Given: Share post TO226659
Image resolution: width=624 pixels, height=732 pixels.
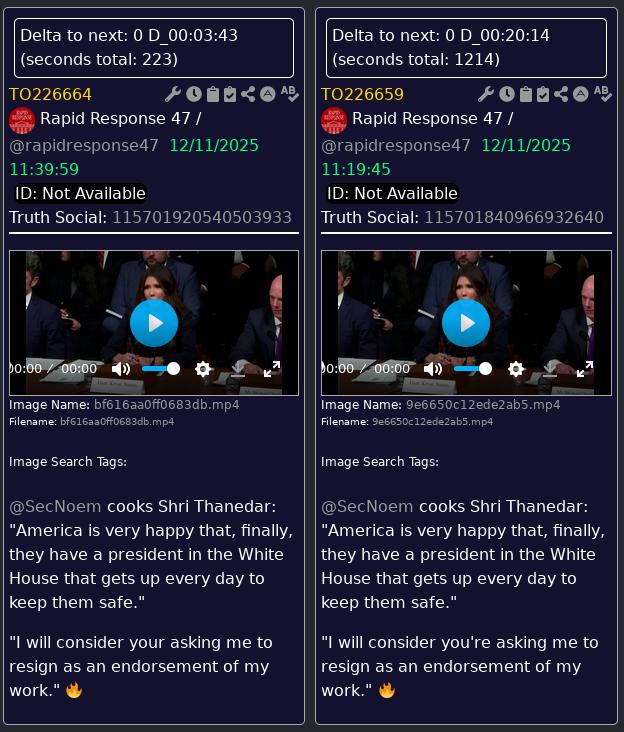Looking at the screenshot, I should click(561, 94).
